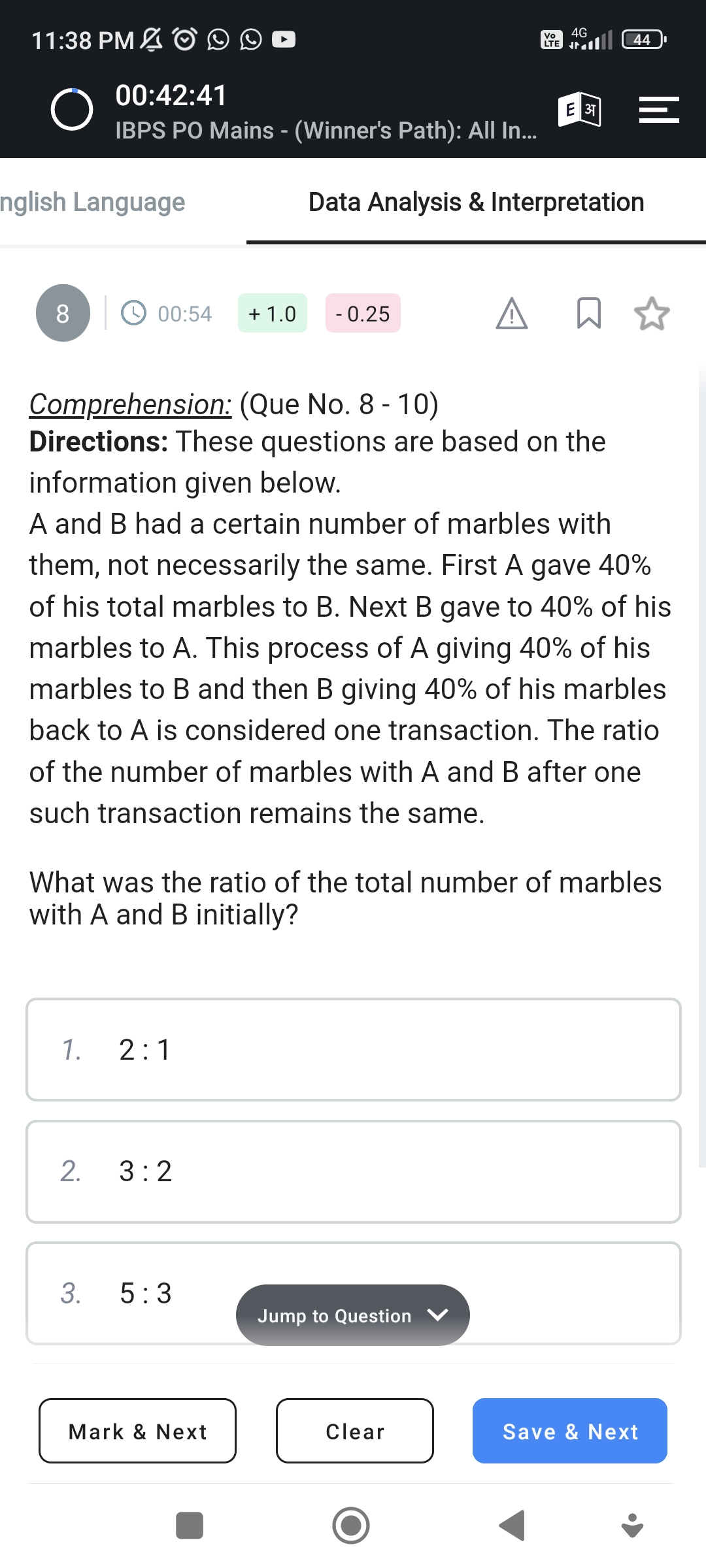Switch to the English Language tab

pyautogui.click(x=93, y=202)
